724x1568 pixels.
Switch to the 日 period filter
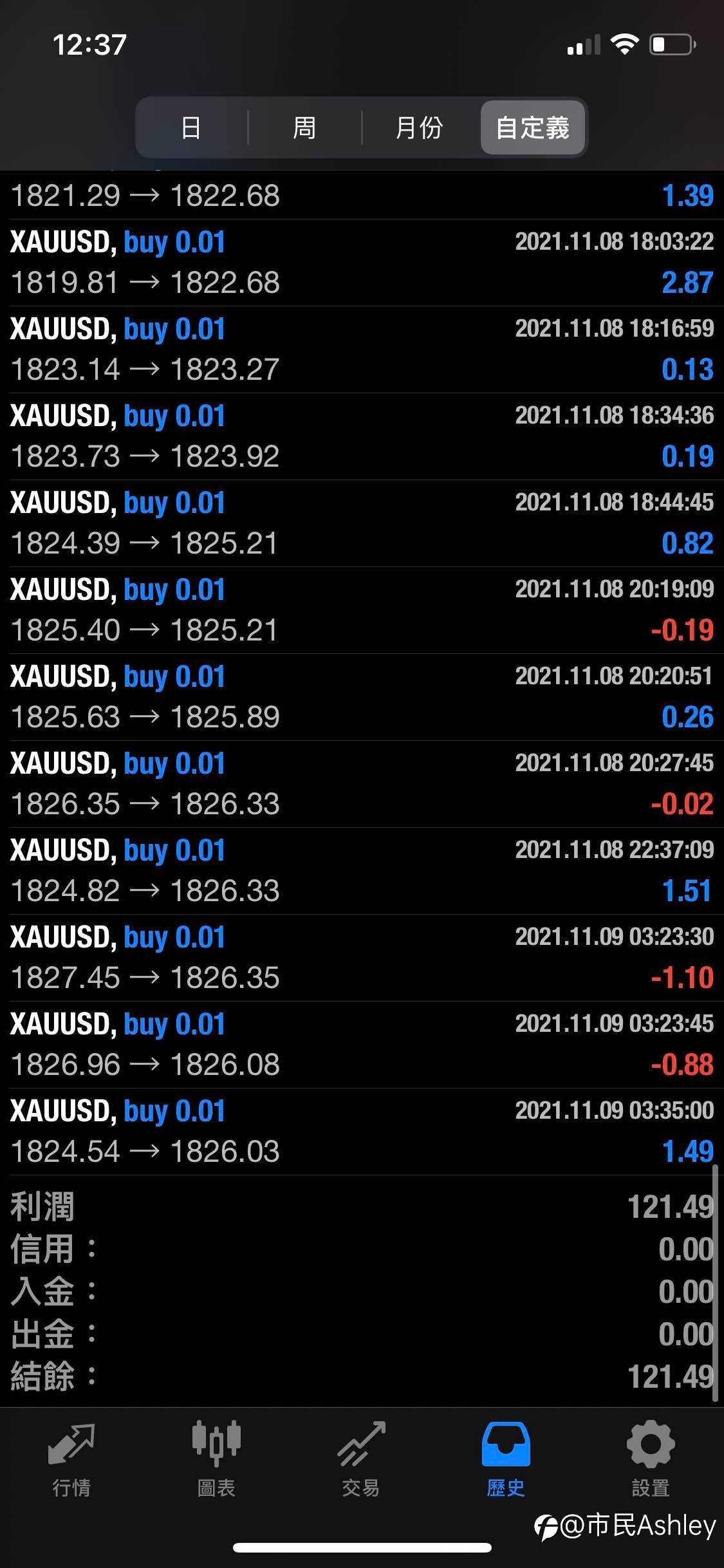point(191,127)
